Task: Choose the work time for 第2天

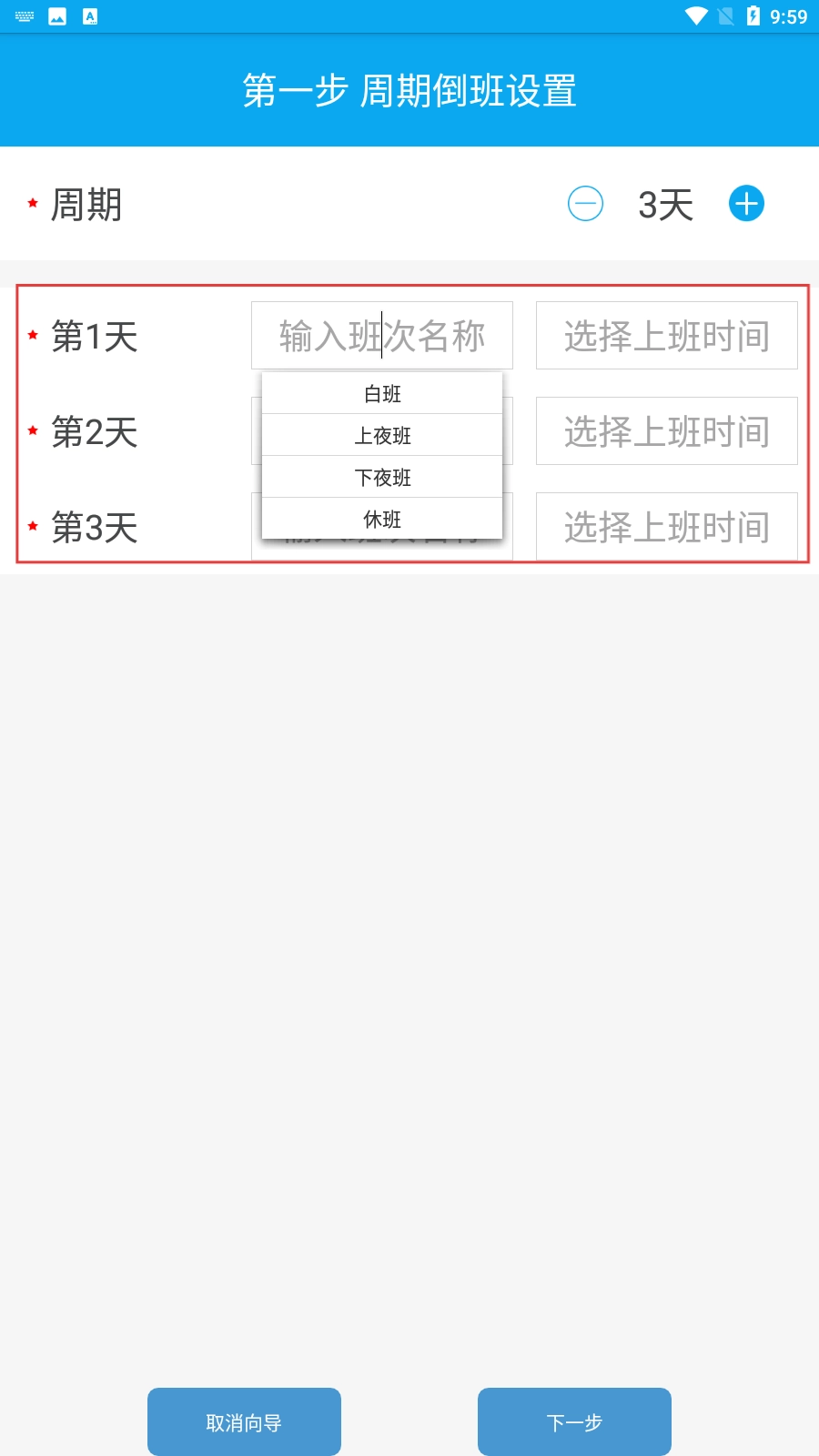Action: (x=666, y=431)
